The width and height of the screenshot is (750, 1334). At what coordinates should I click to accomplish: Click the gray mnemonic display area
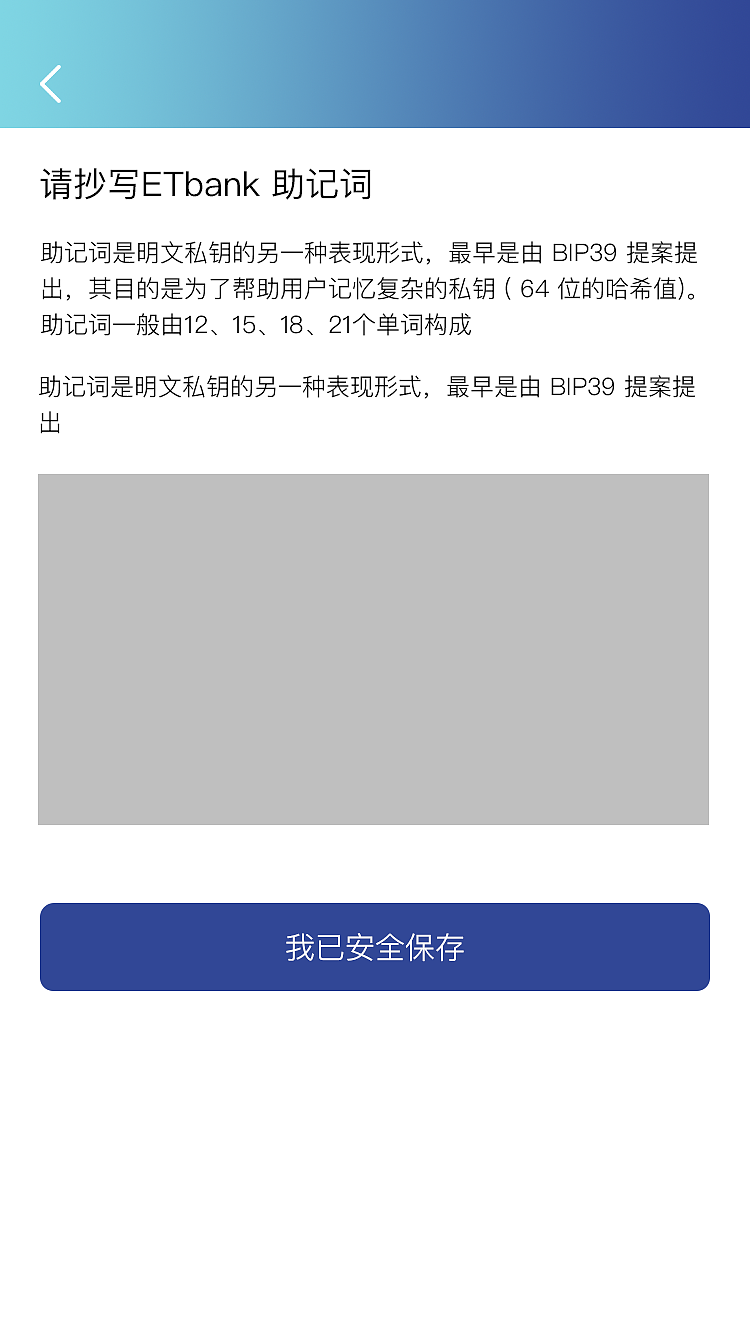point(374,650)
